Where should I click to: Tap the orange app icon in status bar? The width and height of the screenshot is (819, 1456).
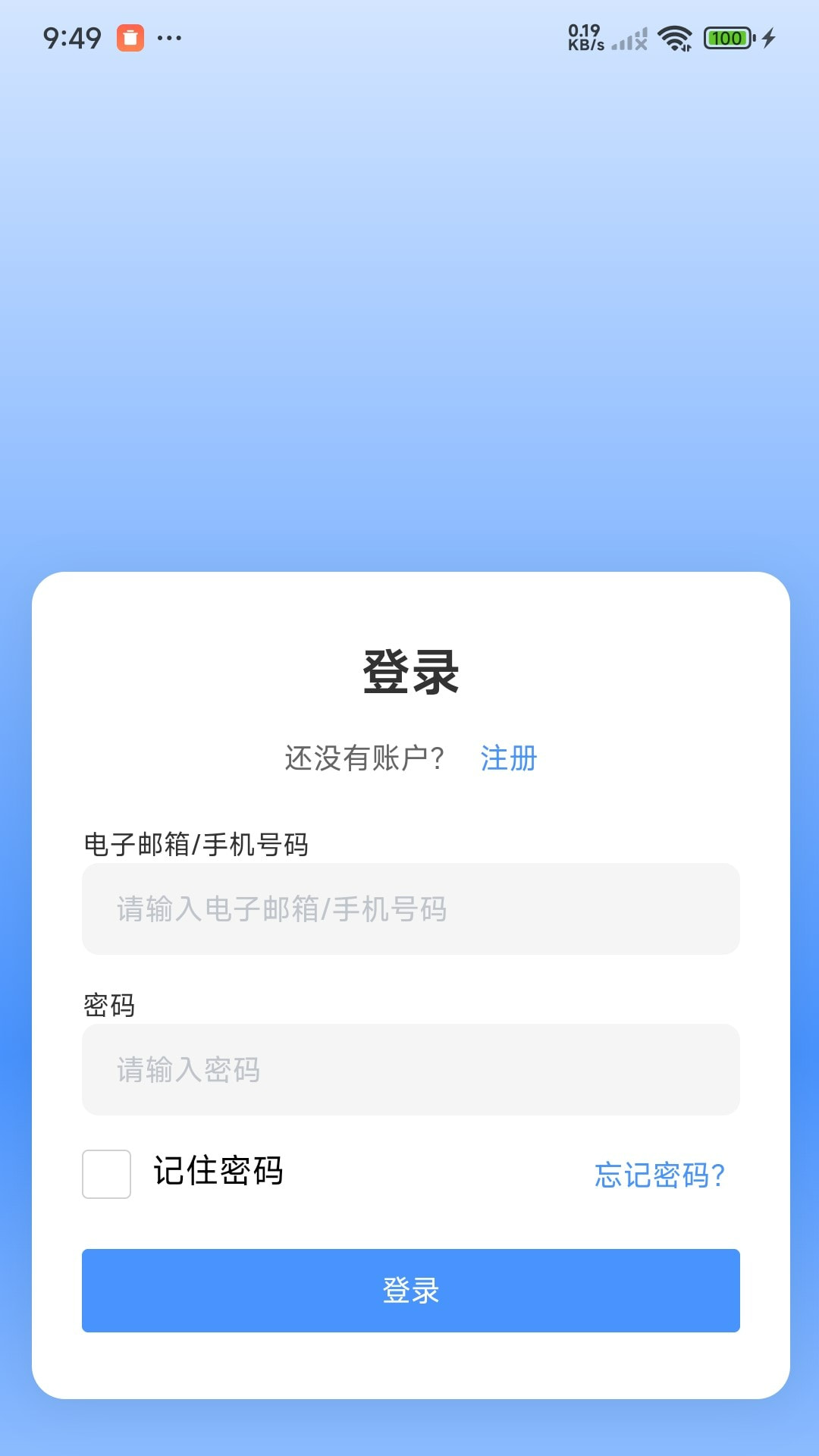click(130, 38)
